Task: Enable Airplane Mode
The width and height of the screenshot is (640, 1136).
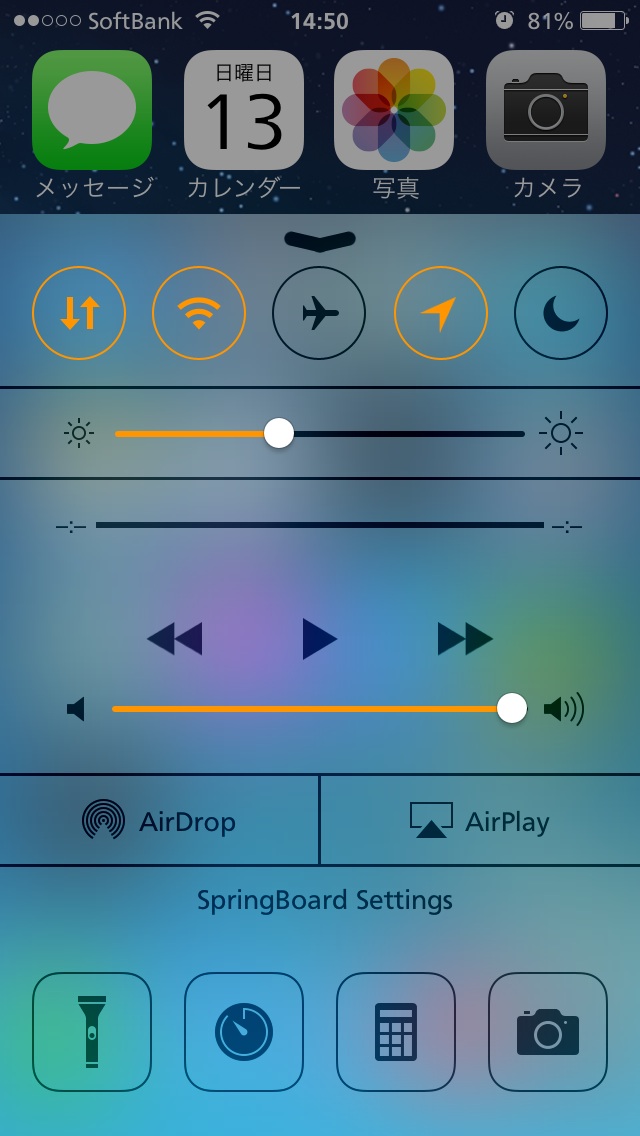Action: [x=319, y=313]
